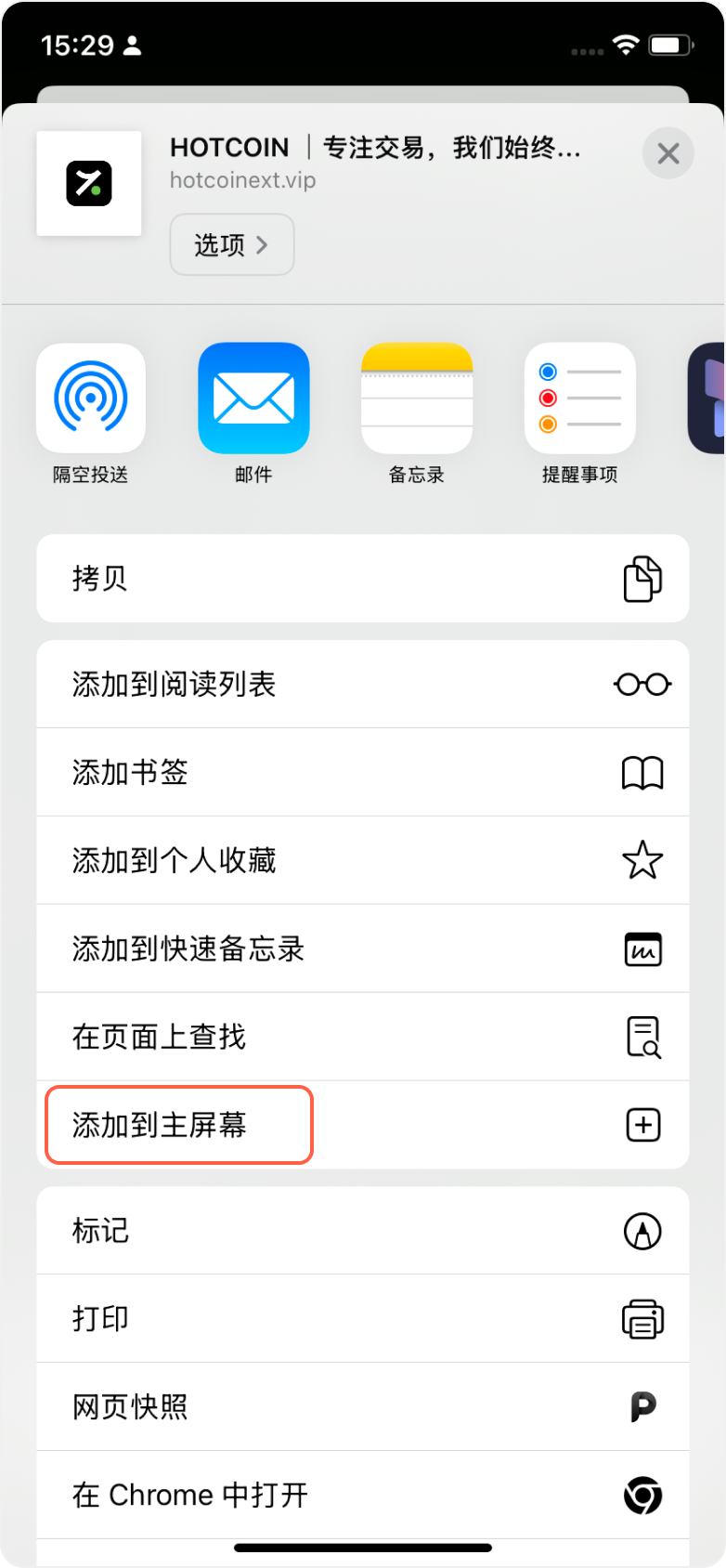Tap 网页快照 web snapshot
The height and width of the screenshot is (1568, 726).
pos(363,1407)
